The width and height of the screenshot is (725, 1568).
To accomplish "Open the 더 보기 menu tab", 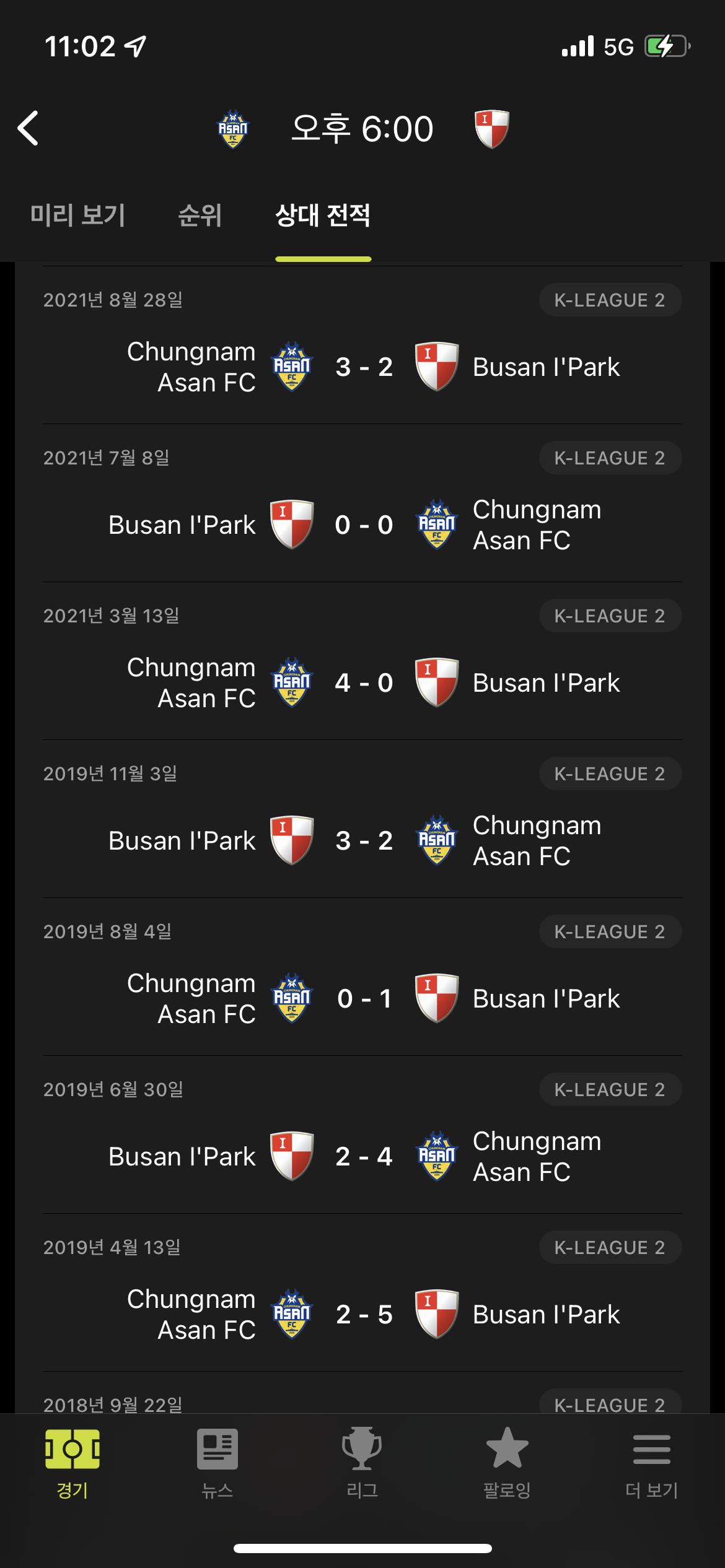I will click(651, 1463).
